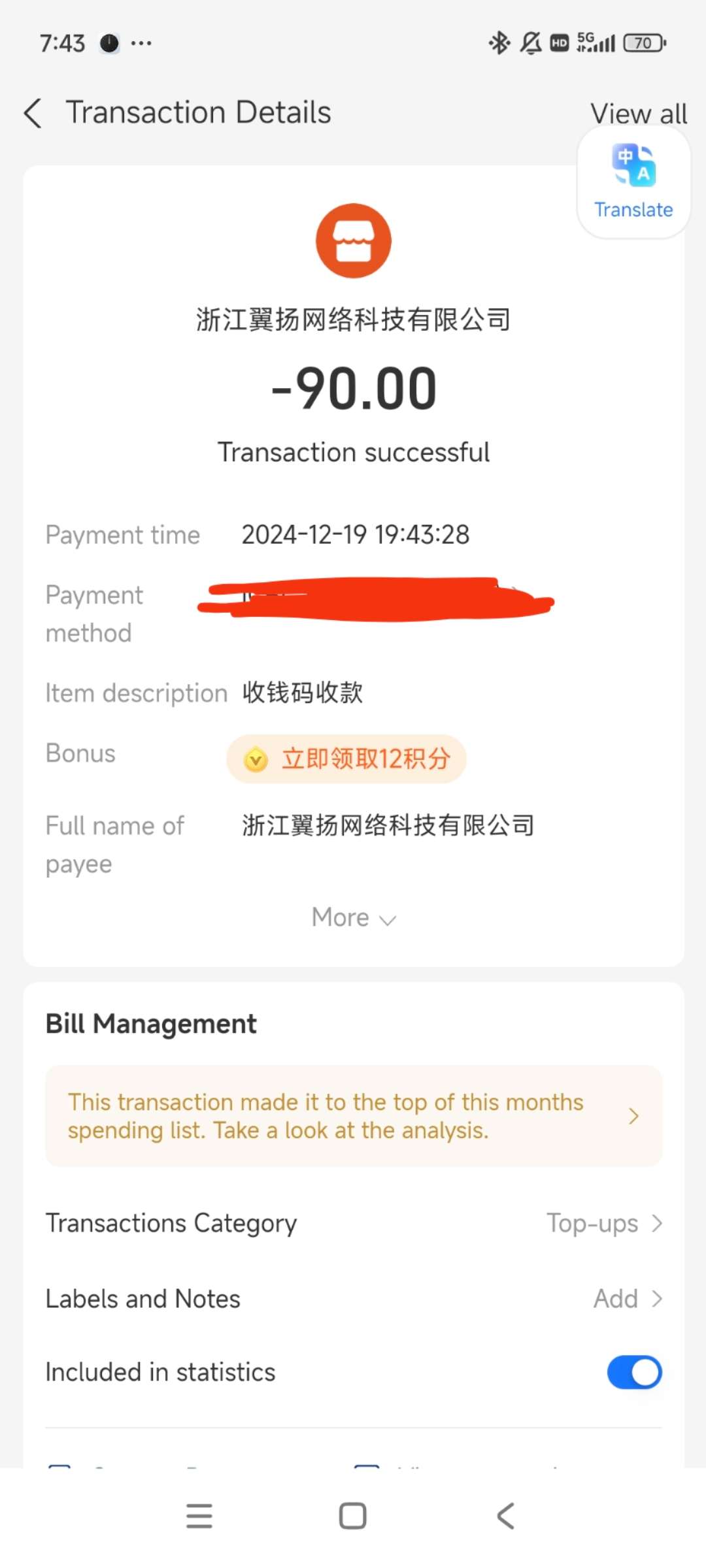Go to the system home screen
Viewport: 706px width, 1568px height.
click(352, 1516)
